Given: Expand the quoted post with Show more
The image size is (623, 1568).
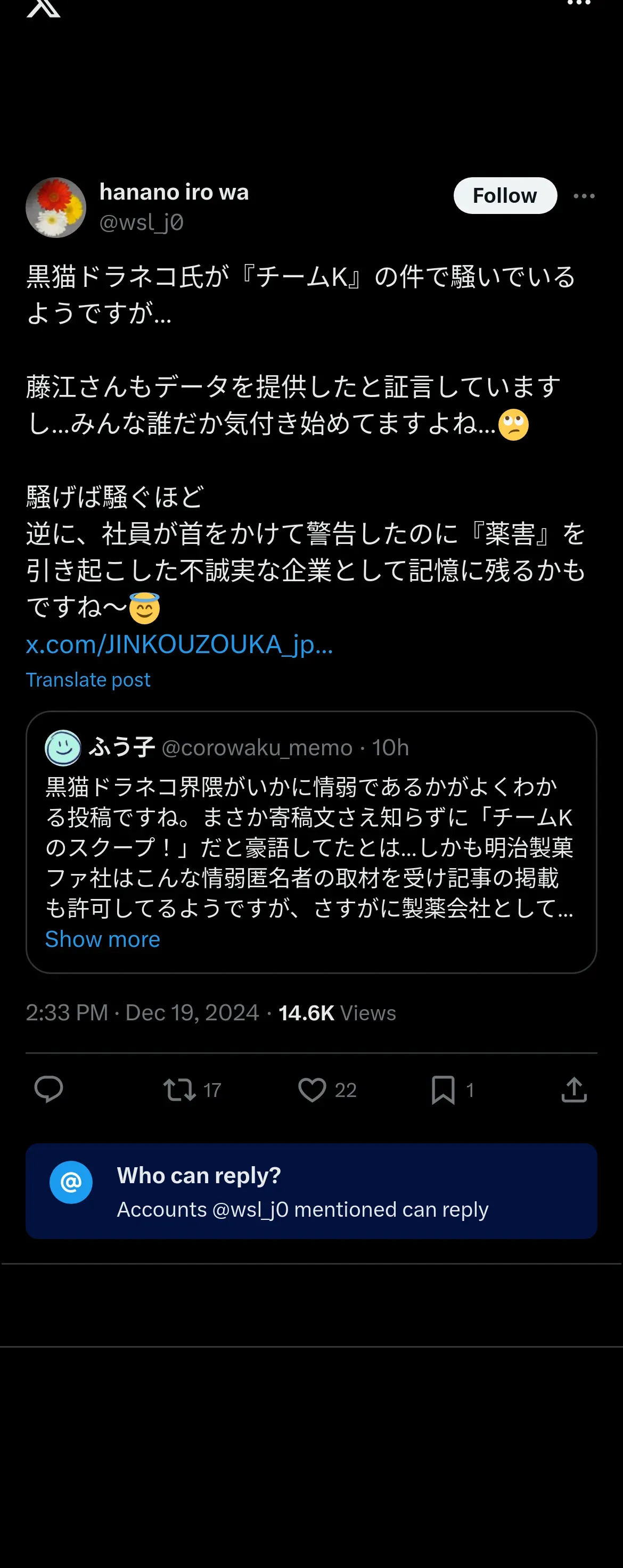Looking at the screenshot, I should (102, 939).
